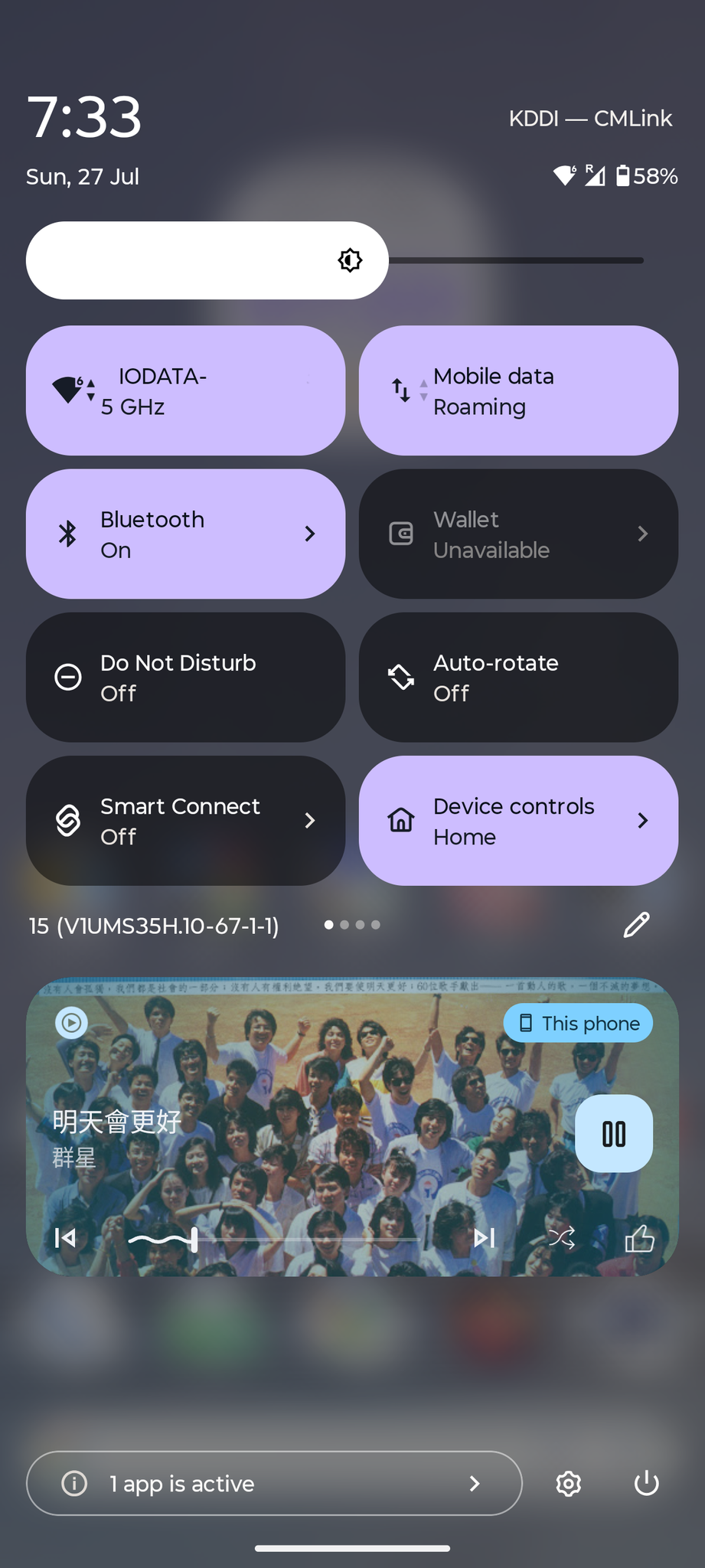The height and width of the screenshot is (1568, 705).
Task: Open the Smart Connect tile
Action: (x=185, y=821)
